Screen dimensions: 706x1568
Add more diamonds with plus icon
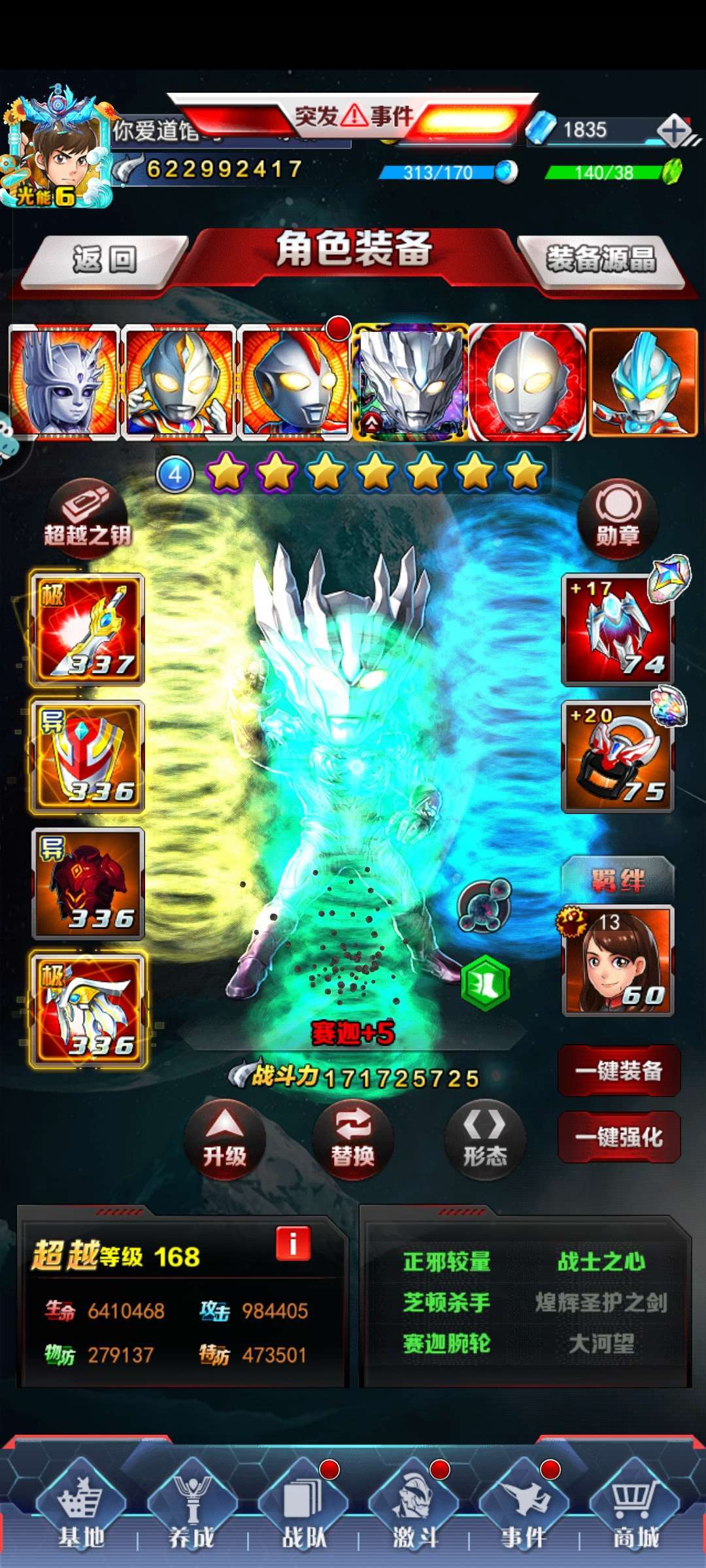(675, 130)
